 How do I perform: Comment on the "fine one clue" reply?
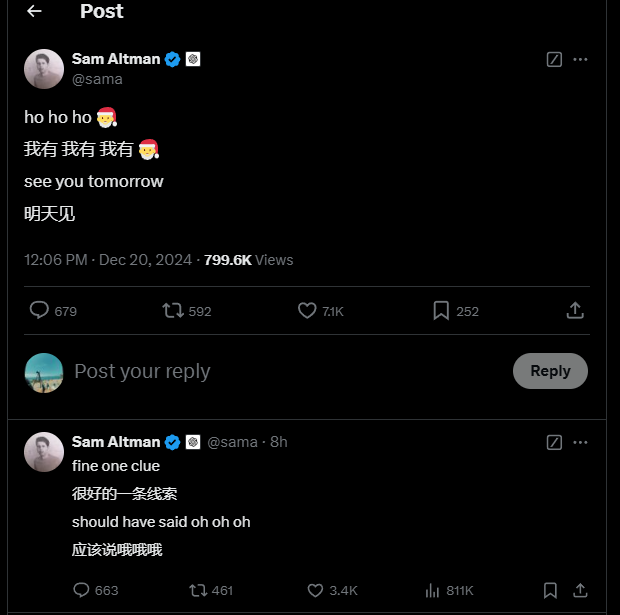pos(82,590)
